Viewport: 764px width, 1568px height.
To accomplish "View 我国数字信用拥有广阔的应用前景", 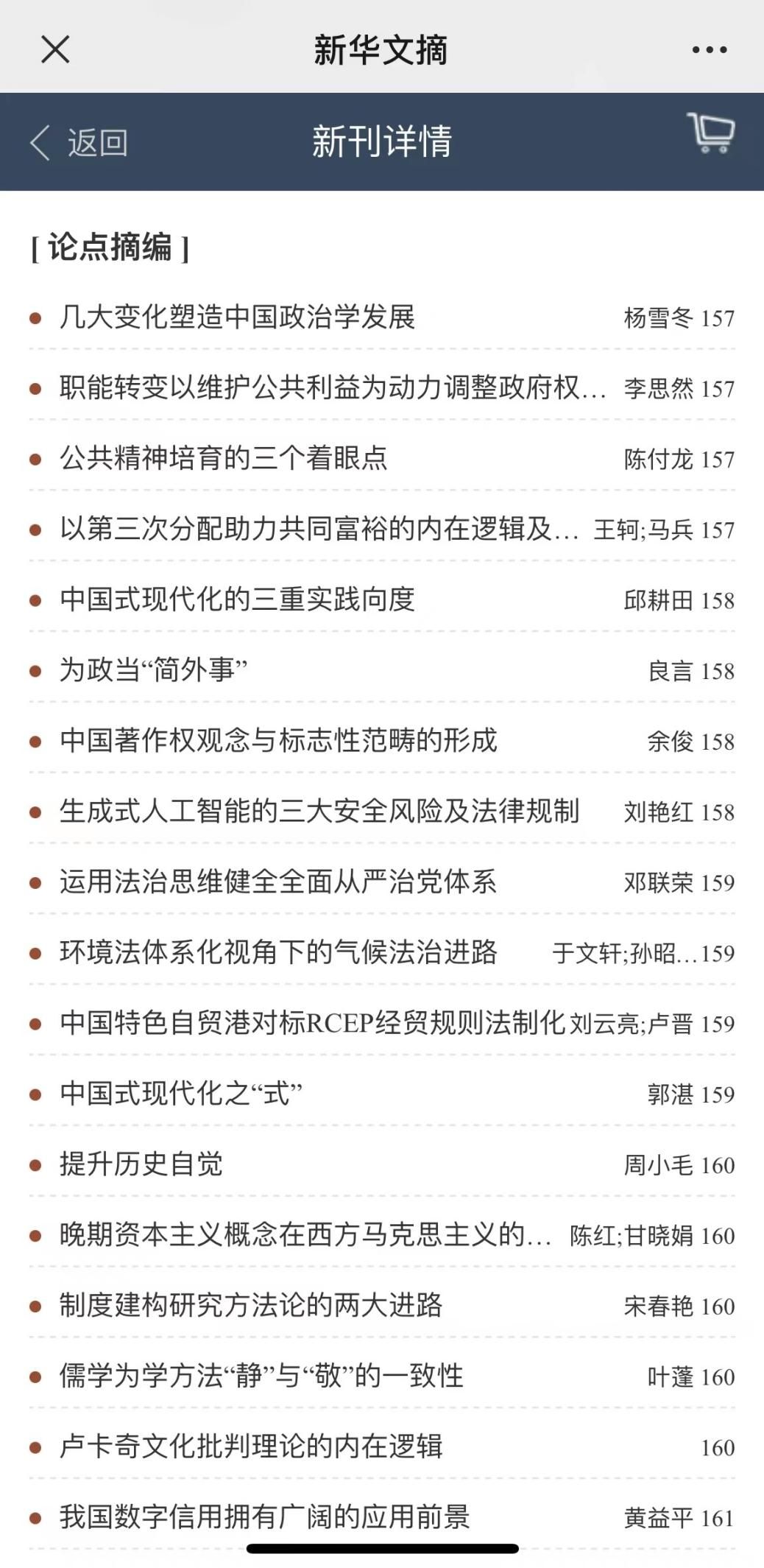I will (x=265, y=1517).
